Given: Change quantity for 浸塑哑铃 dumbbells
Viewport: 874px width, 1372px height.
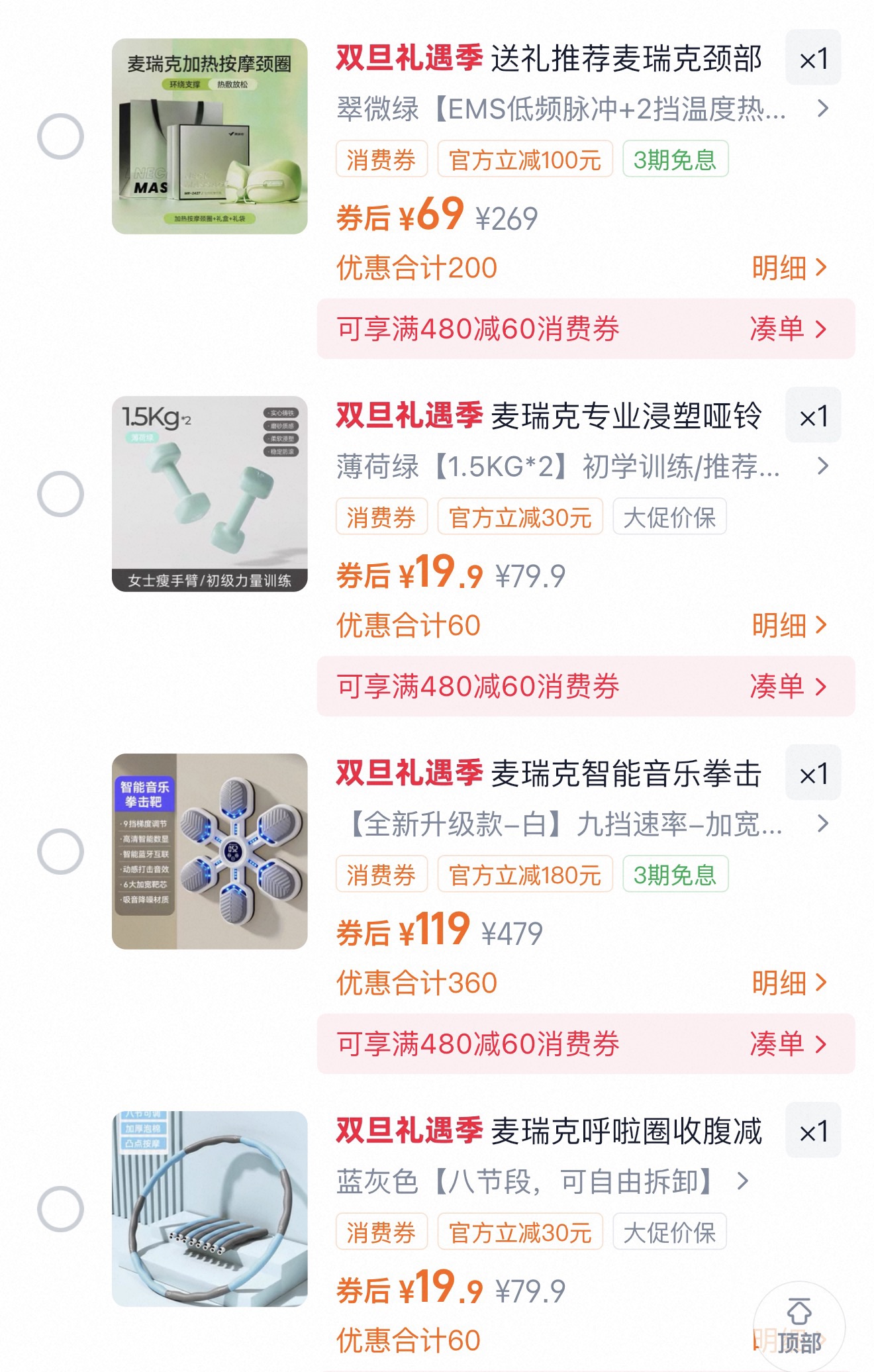Looking at the screenshot, I should coord(813,416).
